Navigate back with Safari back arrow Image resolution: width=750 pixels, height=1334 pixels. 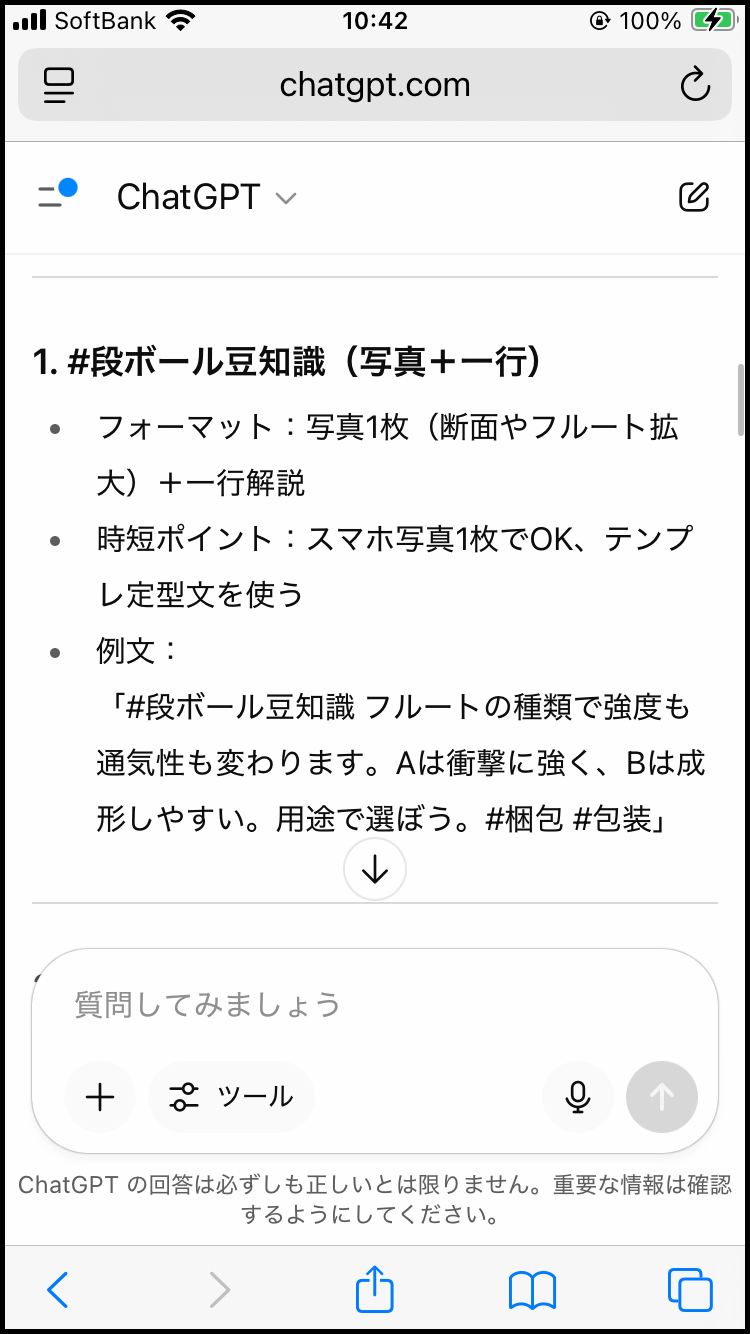[57, 1289]
